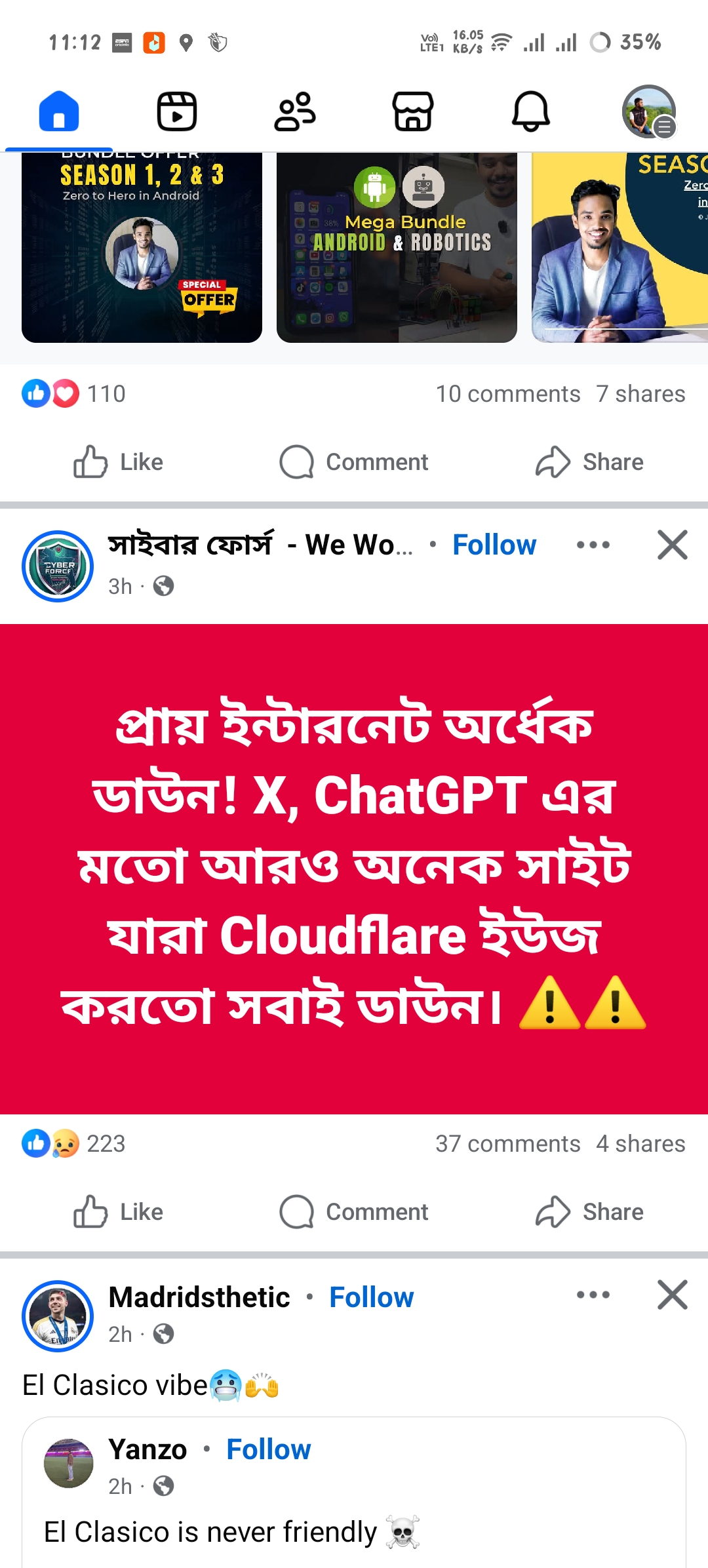Open the notifications bell
The image size is (708, 1568).
tap(530, 111)
